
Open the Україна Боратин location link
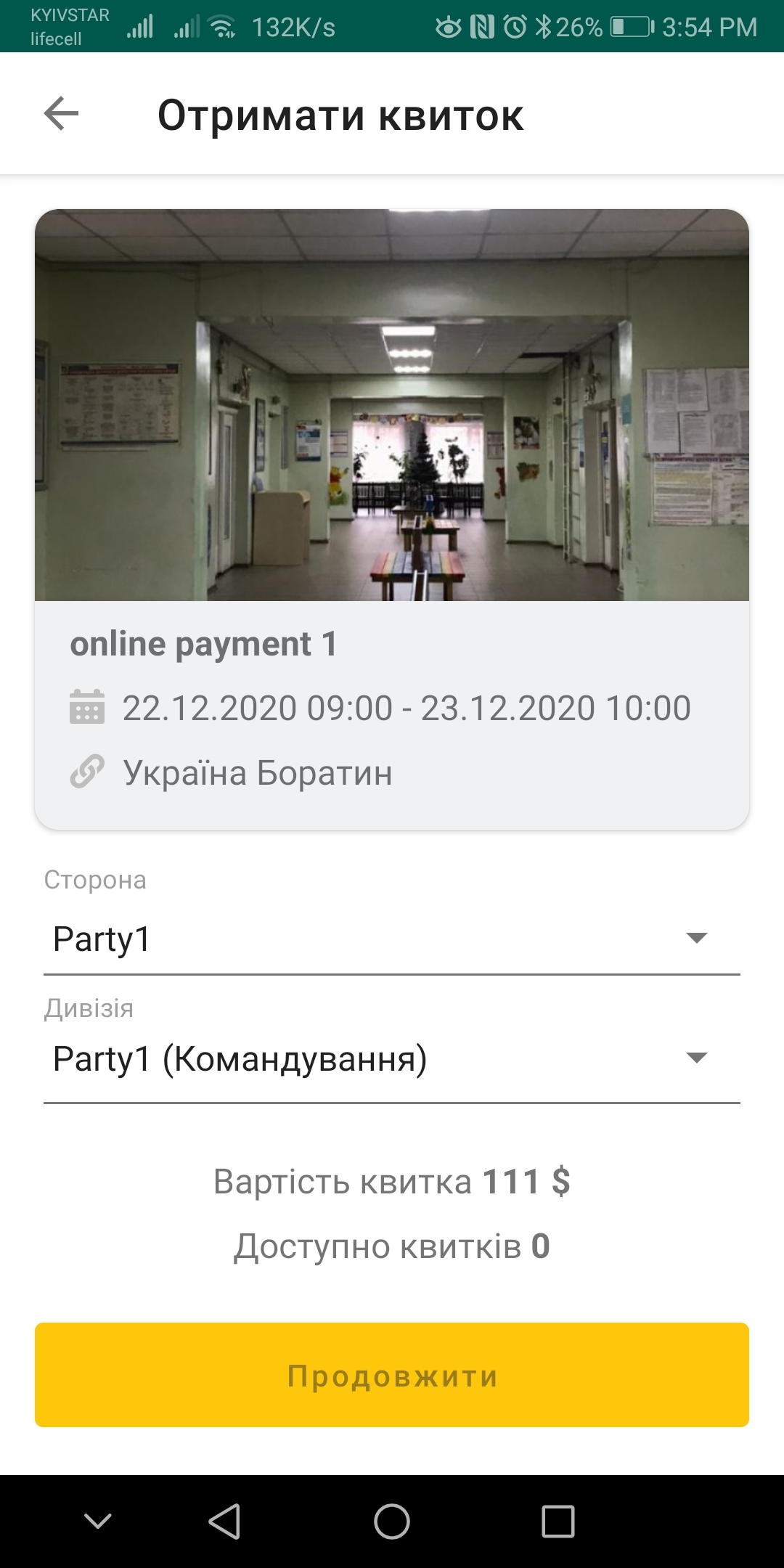(257, 772)
